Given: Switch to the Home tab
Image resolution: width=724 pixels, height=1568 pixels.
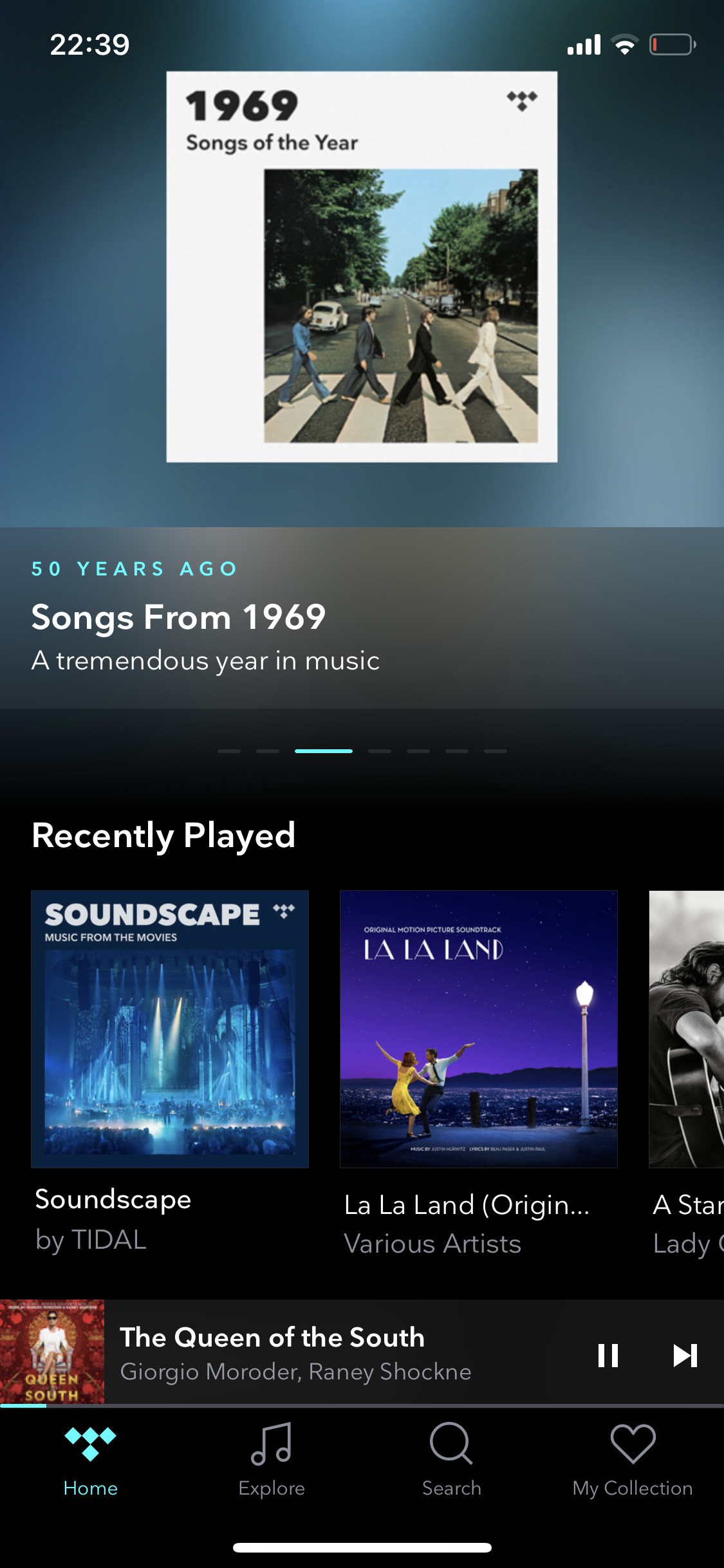Looking at the screenshot, I should [x=91, y=1460].
